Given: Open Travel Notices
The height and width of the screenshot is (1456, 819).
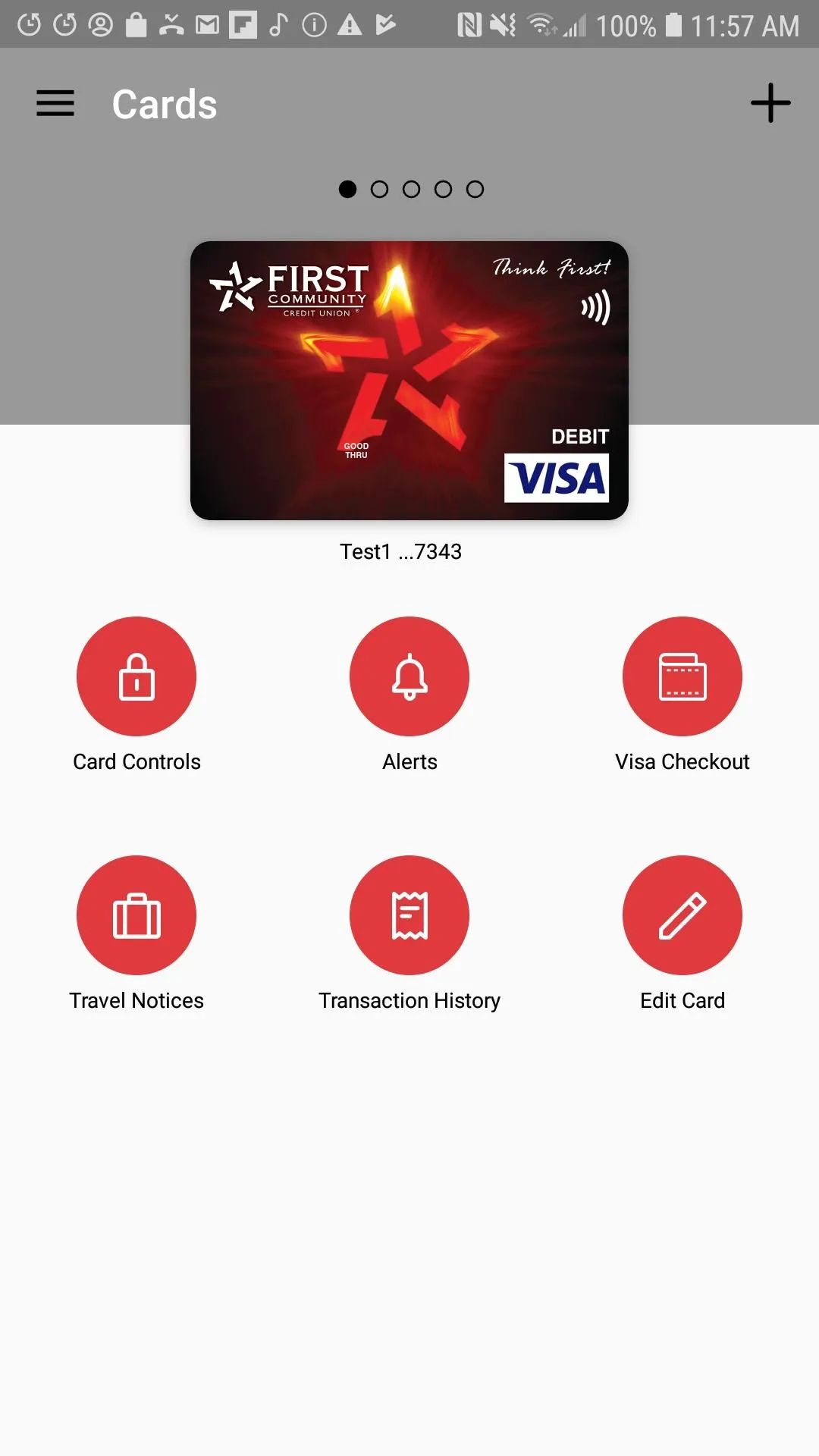Looking at the screenshot, I should [136, 915].
